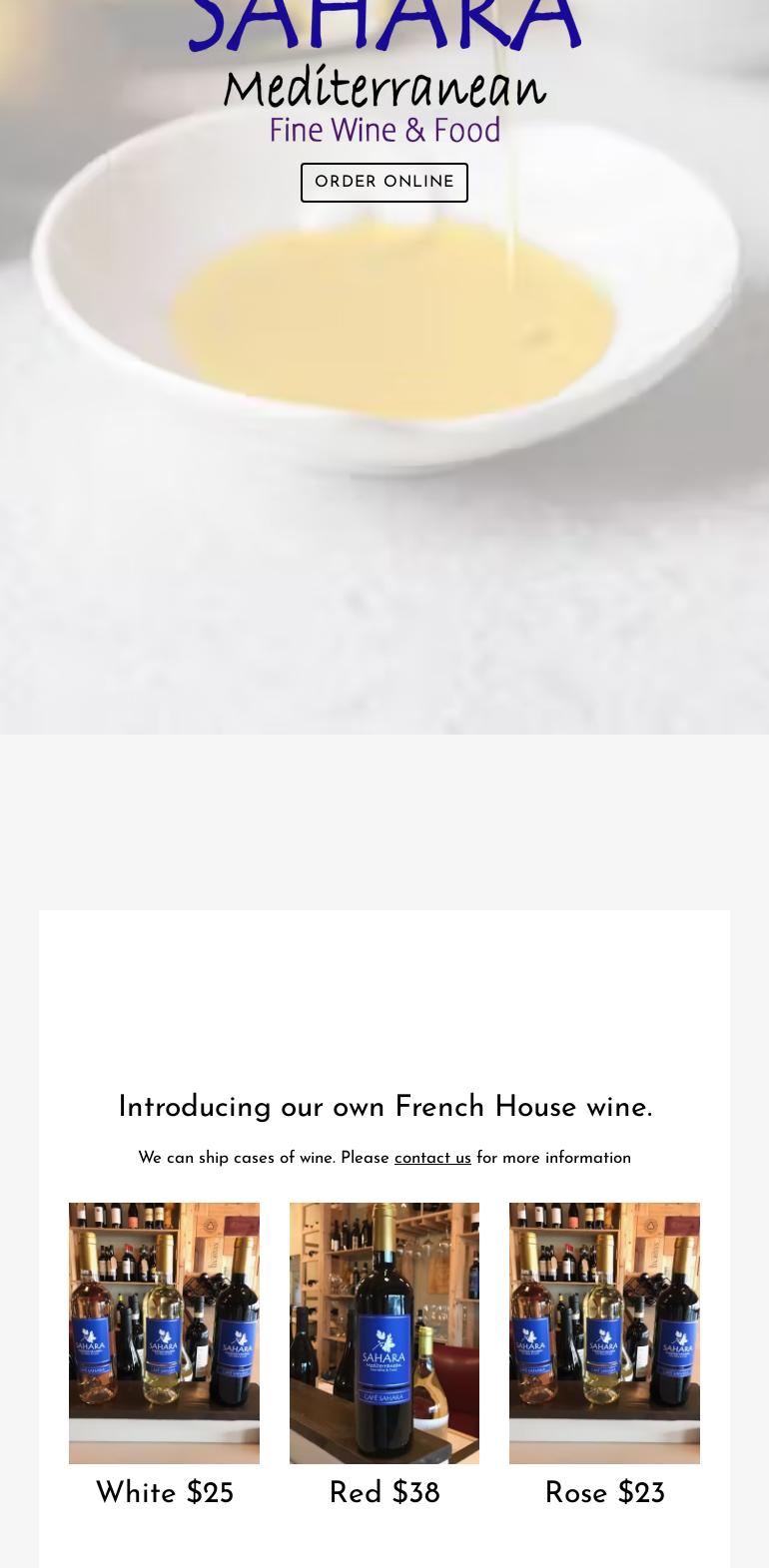Screen dimensions: 769x1568
Task: Tap the Order Online button
Action: (x=384, y=183)
